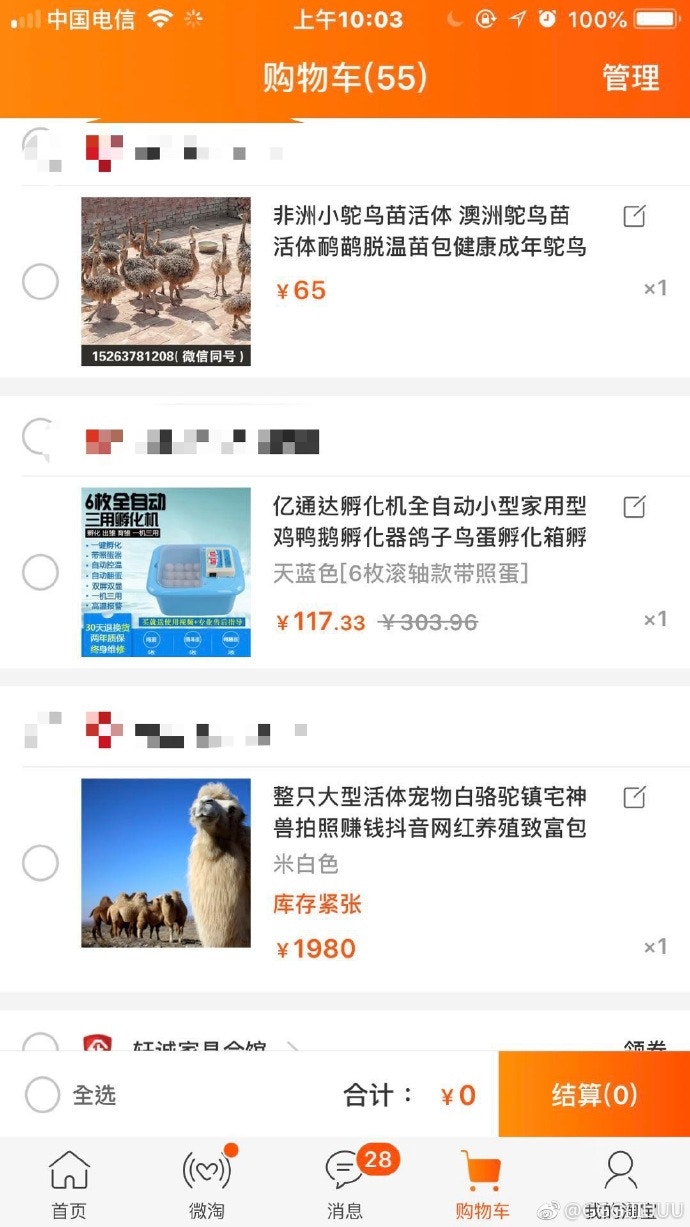Edit the ostrich chick cart item
This screenshot has height=1227, width=690.
634,216
